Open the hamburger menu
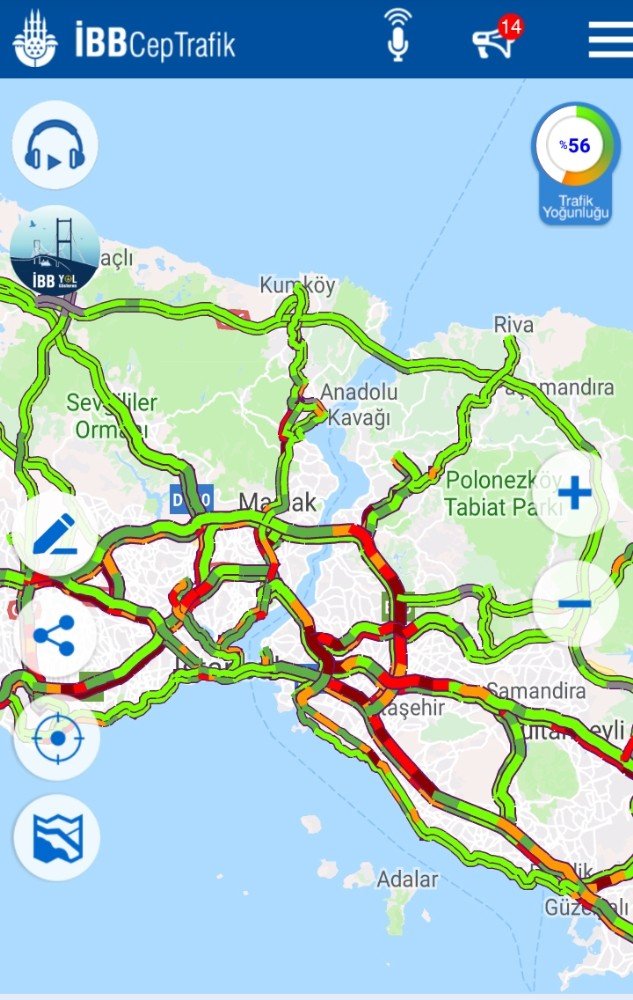Screen dimensions: 633x1000 click(x=610, y=39)
